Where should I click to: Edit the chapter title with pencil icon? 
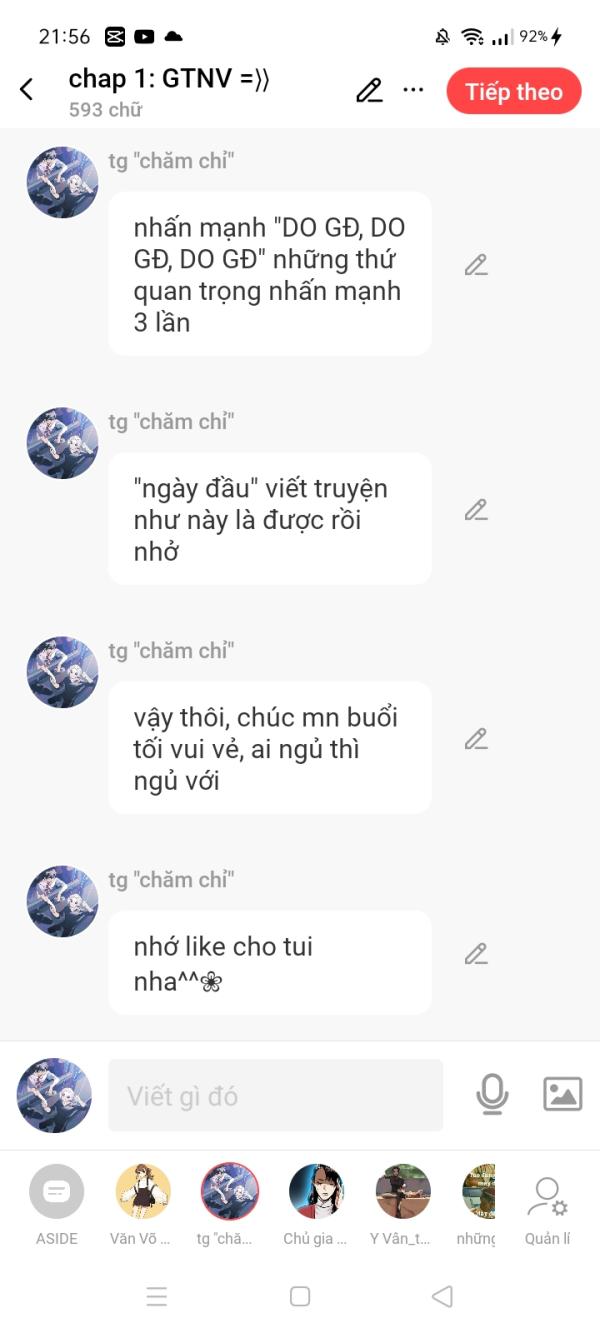tap(369, 90)
